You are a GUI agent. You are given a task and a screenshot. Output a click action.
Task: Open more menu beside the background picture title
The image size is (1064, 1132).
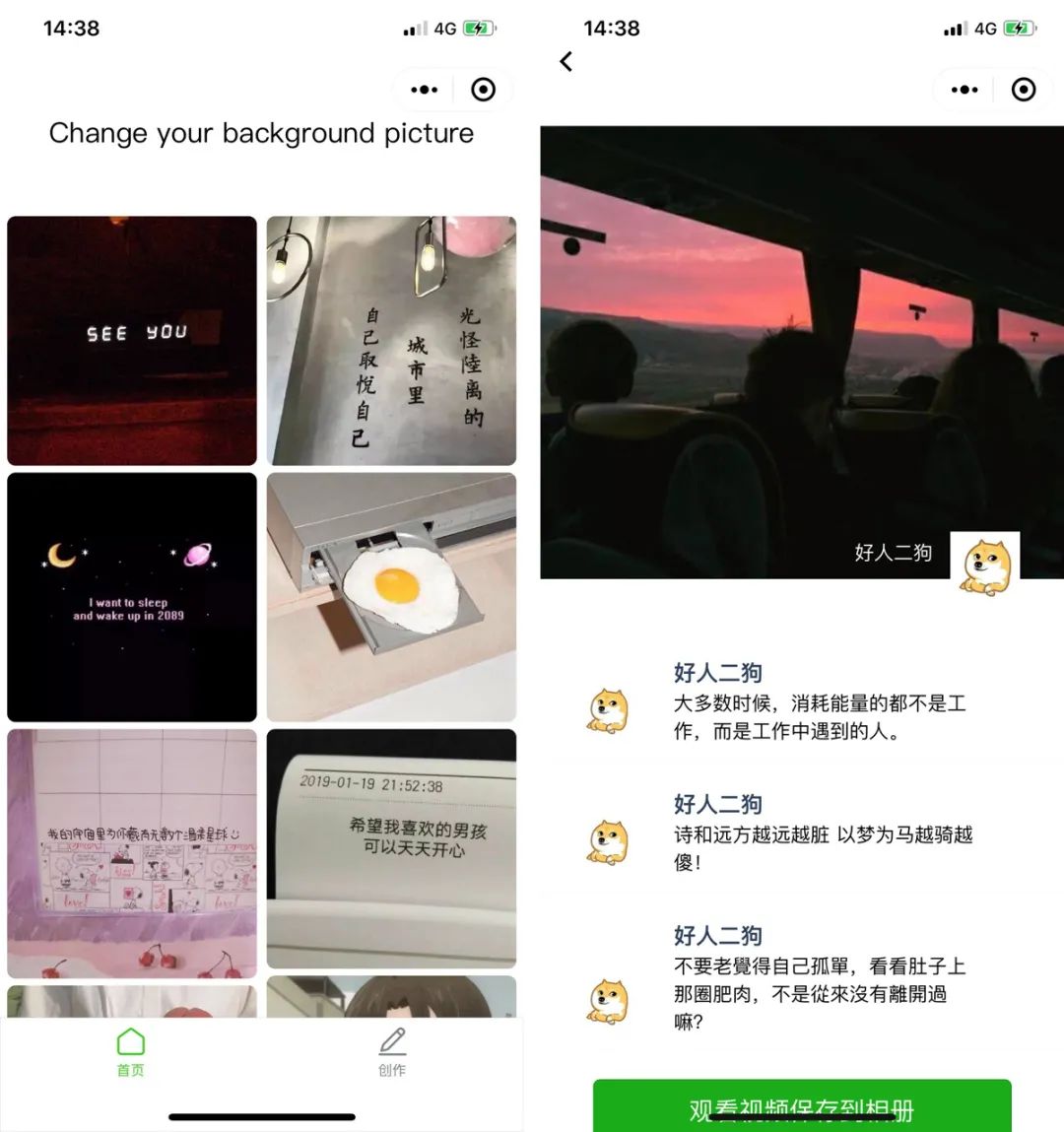(425, 90)
